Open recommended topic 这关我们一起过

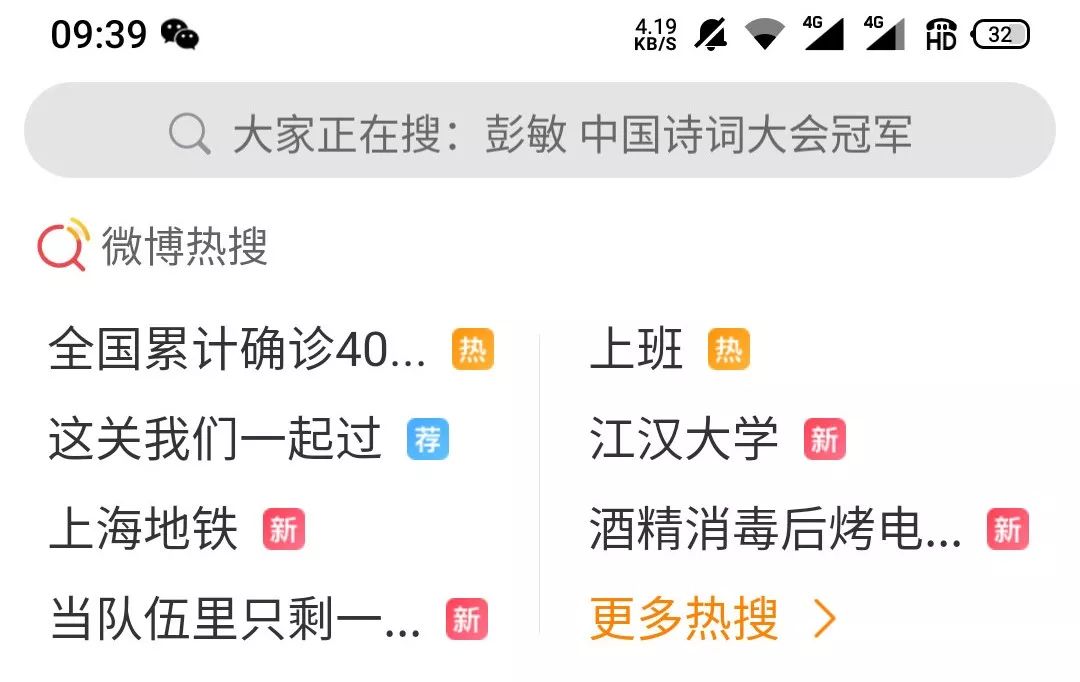(215, 440)
